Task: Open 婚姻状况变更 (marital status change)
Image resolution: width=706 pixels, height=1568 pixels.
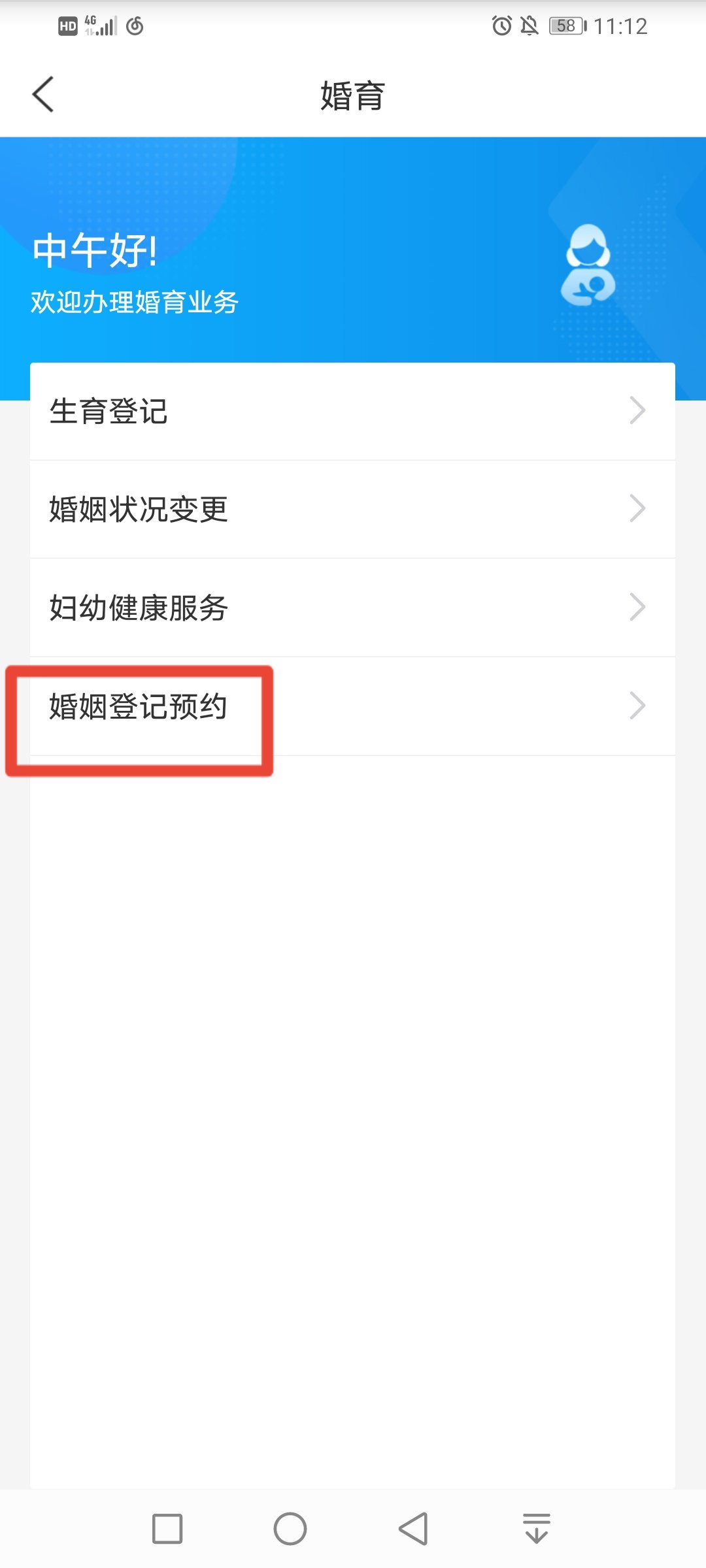Action: [352, 510]
